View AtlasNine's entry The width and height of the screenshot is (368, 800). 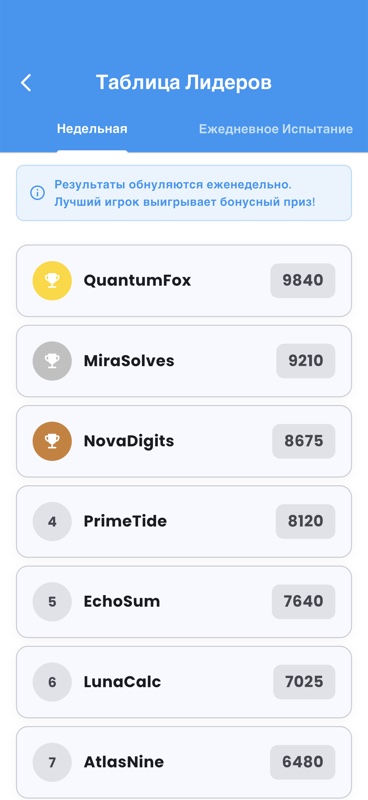(184, 762)
